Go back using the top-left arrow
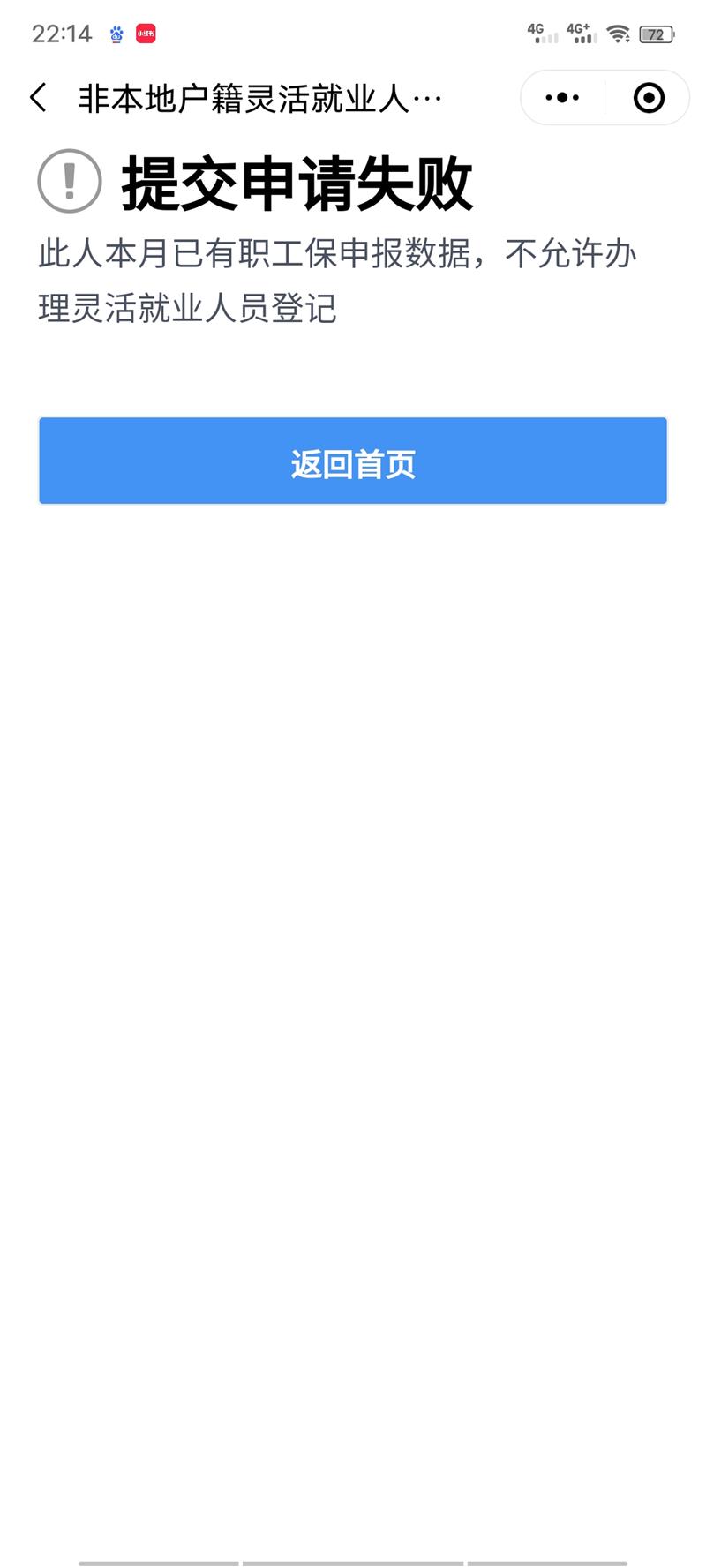The height and width of the screenshot is (1568, 706). pyautogui.click(x=38, y=98)
